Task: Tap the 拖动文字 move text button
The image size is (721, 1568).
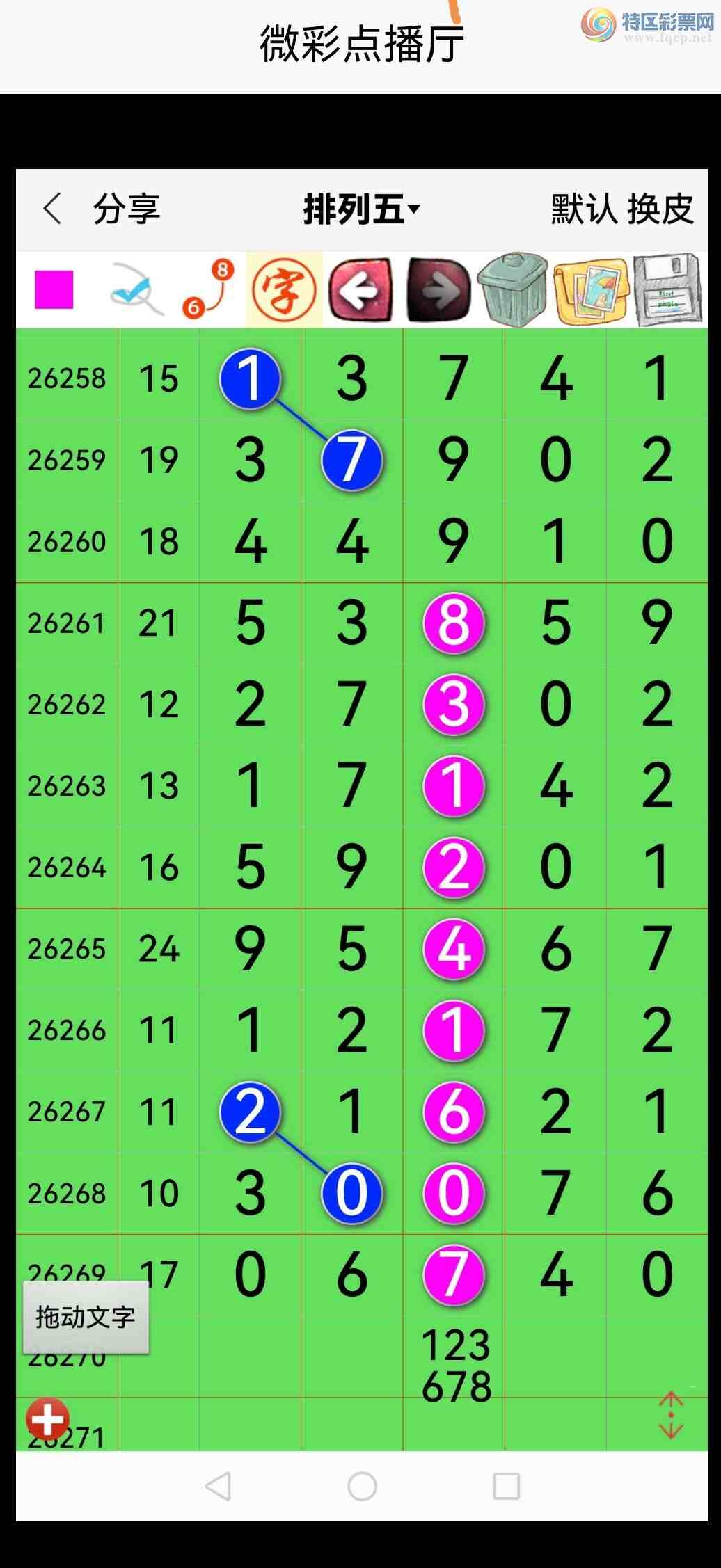Action: tap(86, 1317)
